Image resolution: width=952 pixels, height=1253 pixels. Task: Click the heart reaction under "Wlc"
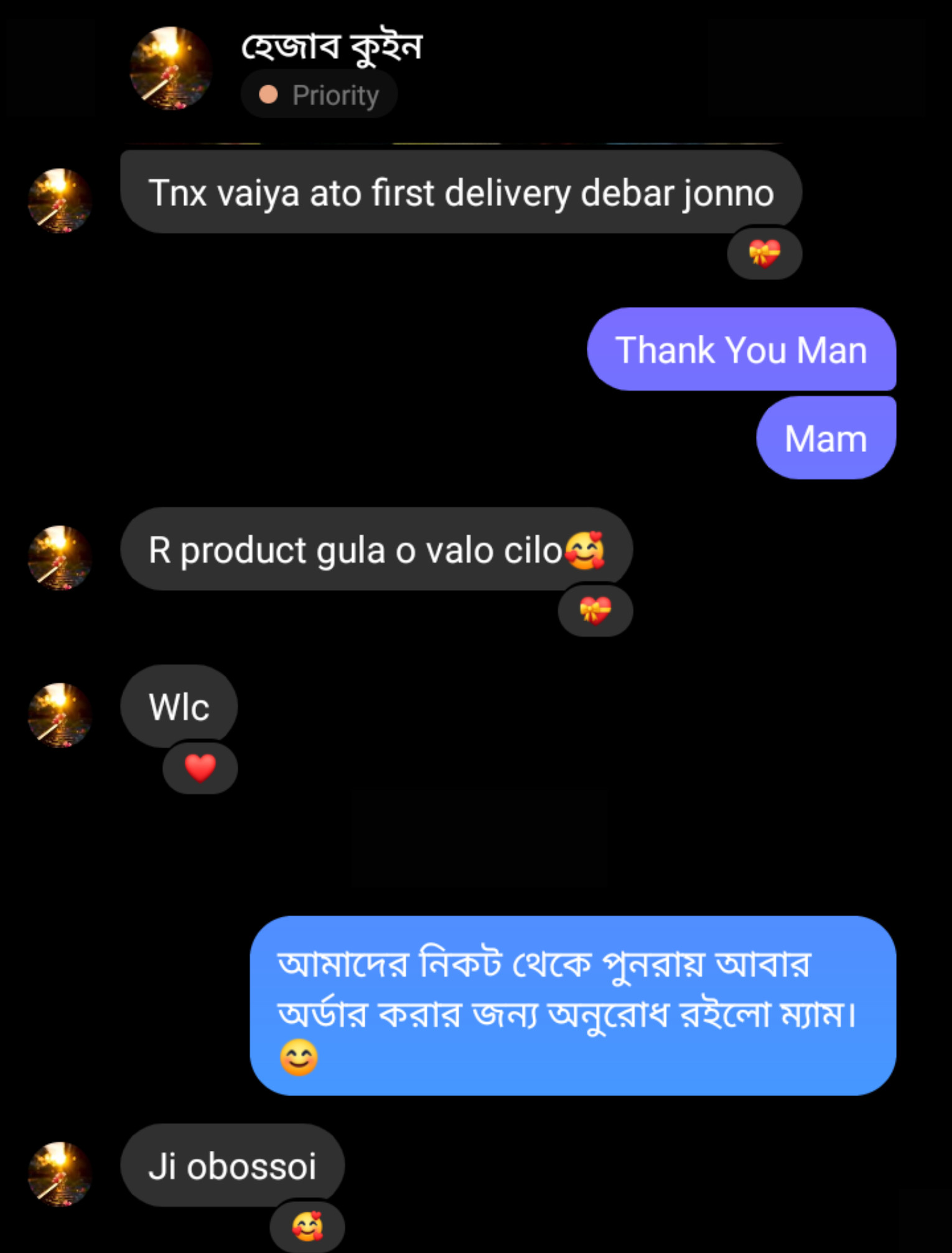[x=199, y=767]
